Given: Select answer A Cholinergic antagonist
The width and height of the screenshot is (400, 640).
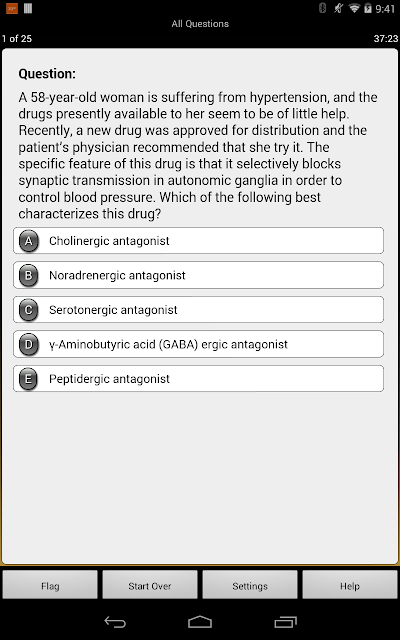Looking at the screenshot, I should (x=198, y=241).
